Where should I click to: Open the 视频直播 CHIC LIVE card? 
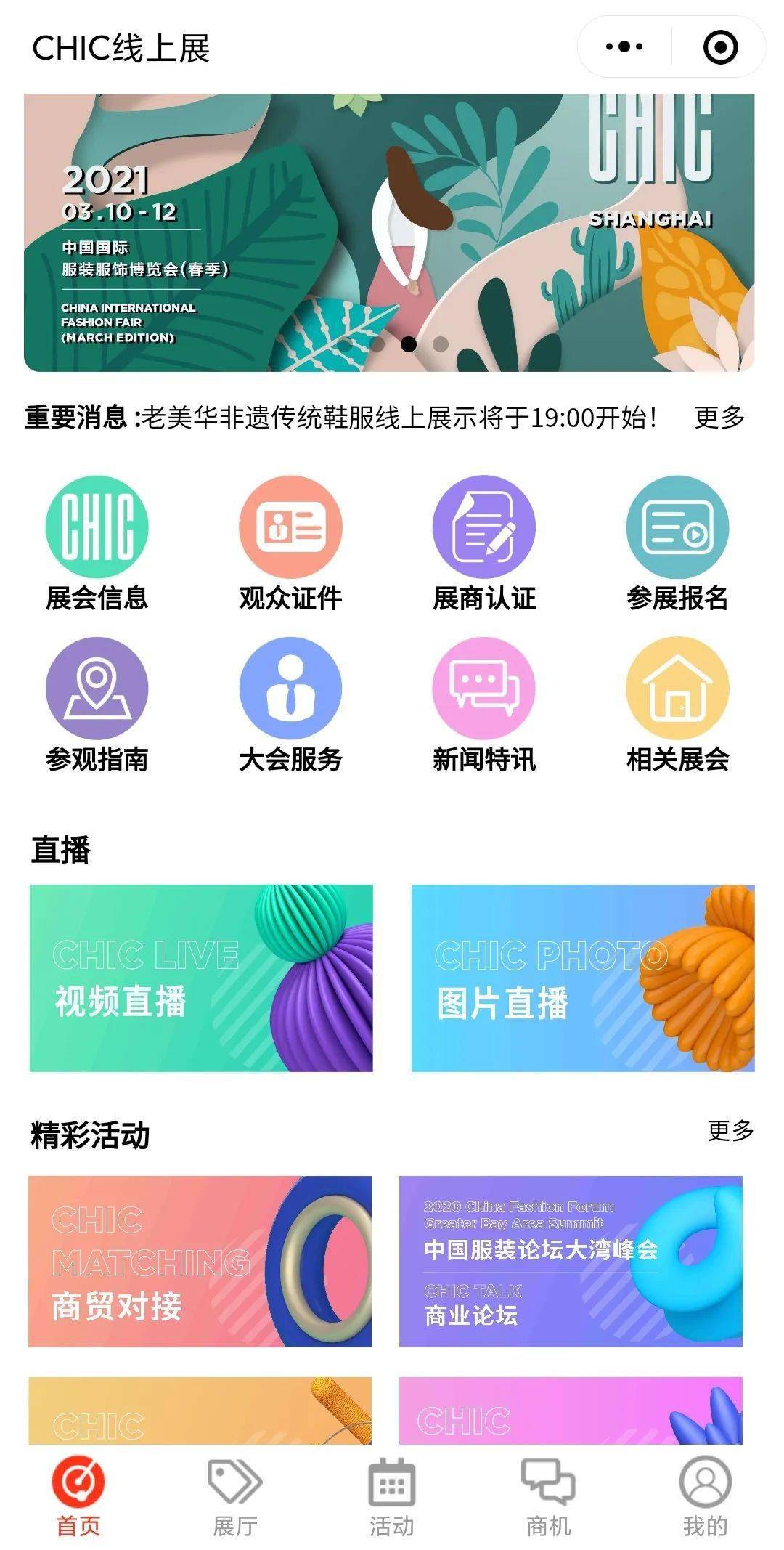pyautogui.click(x=201, y=978)
